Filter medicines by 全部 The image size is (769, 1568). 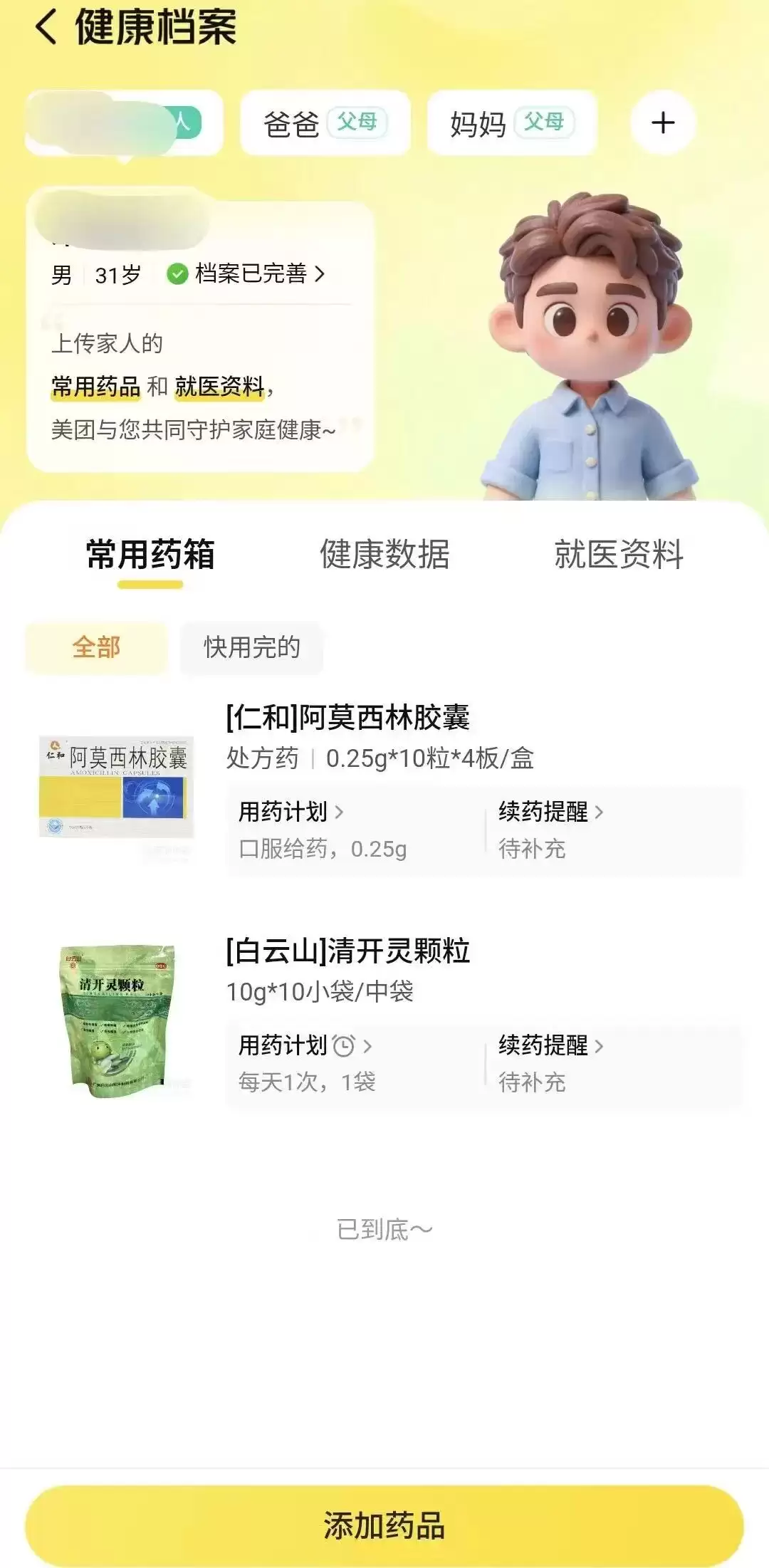coord(96,648)
